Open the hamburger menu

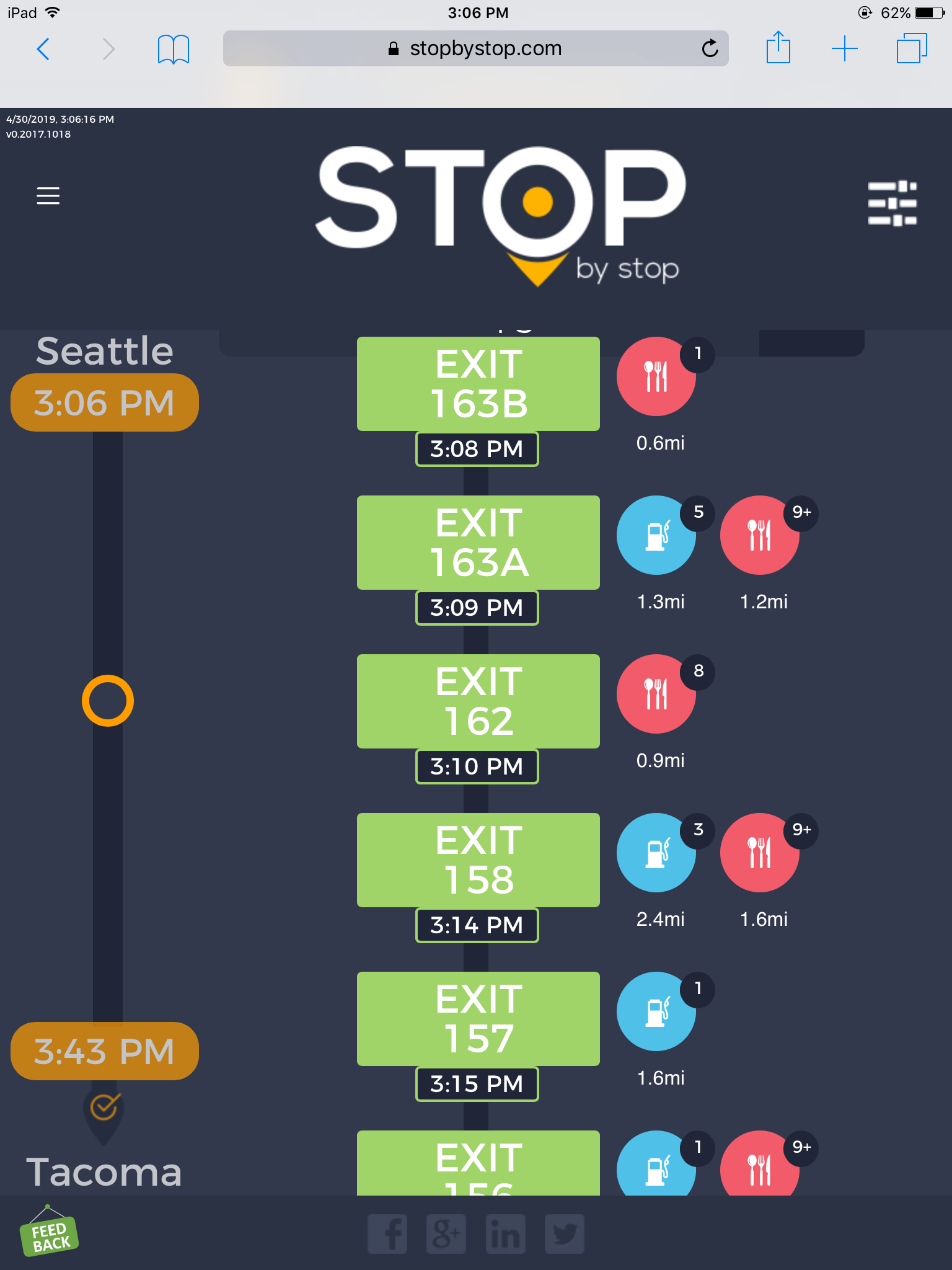point(48,195)
